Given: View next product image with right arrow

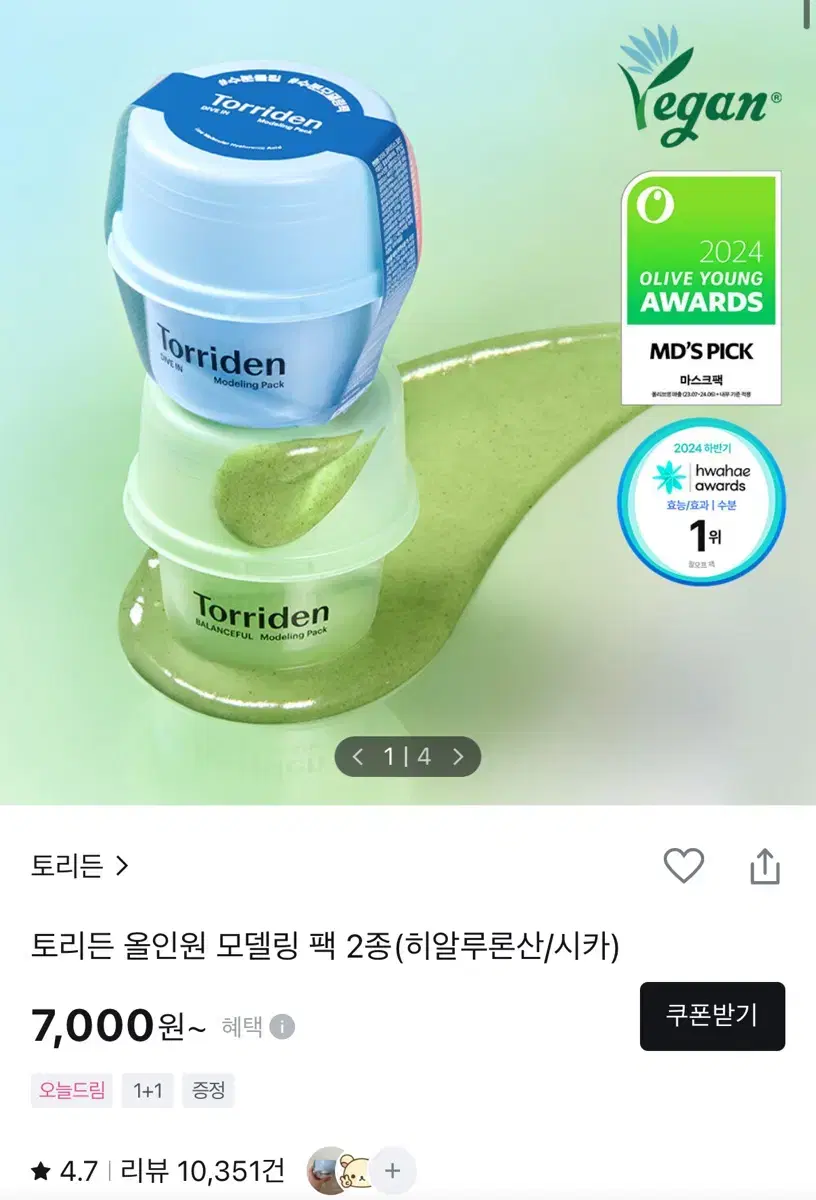Looking at the screenshot, I should click(x=458, y=757).
